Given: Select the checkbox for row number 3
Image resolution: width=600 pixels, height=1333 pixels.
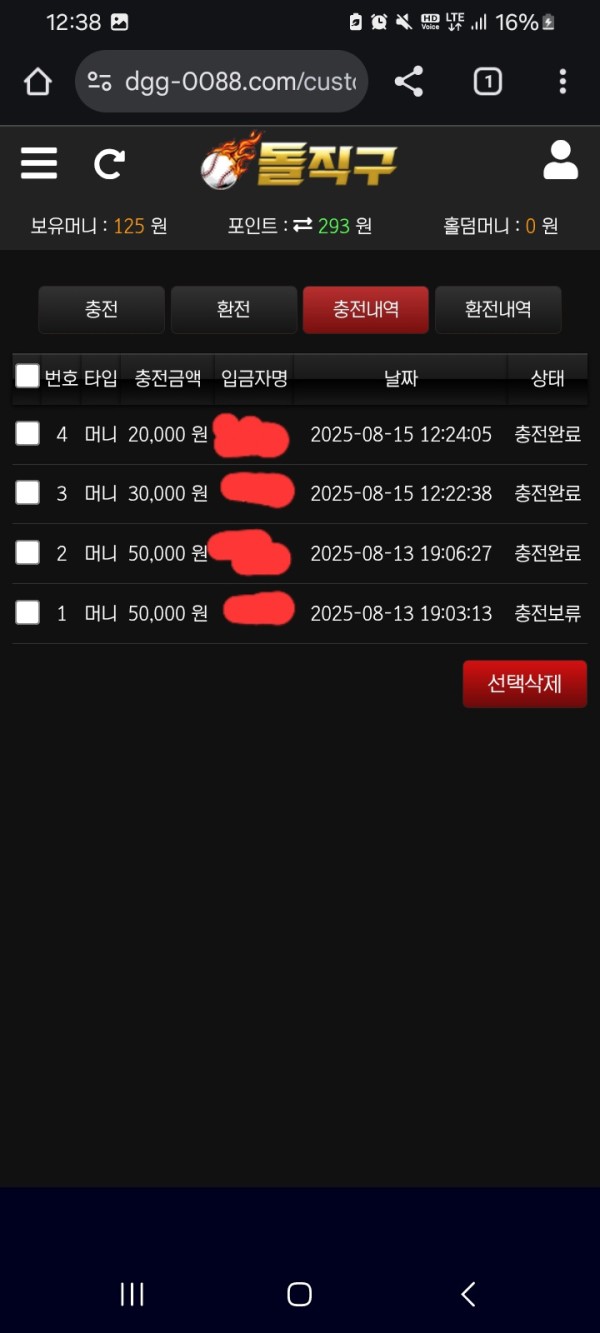Looking at the screenshot, I should [x=27, y=492].
